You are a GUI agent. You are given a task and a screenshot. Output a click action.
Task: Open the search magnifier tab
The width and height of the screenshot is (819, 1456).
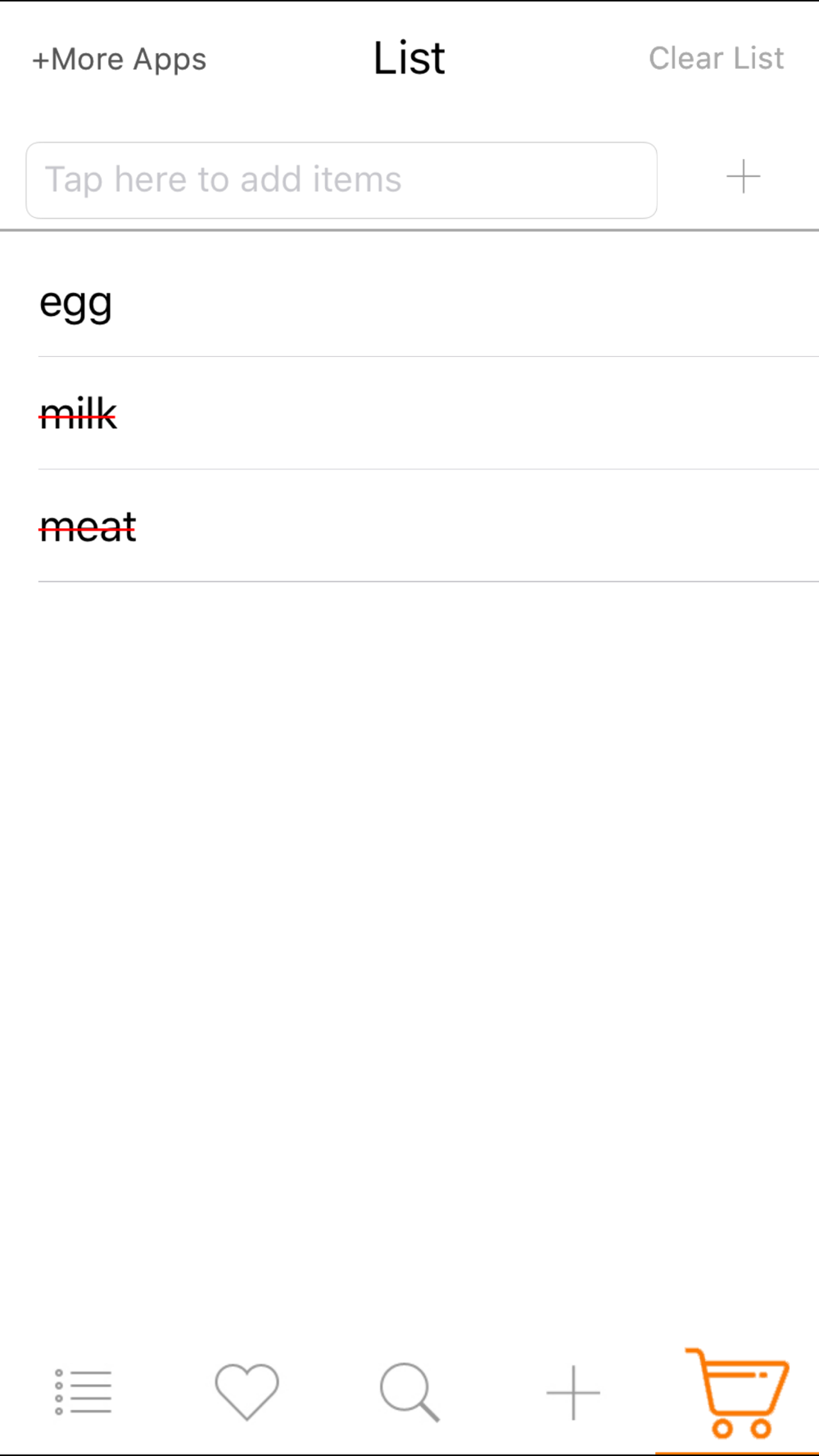(x=409, y=1391)
